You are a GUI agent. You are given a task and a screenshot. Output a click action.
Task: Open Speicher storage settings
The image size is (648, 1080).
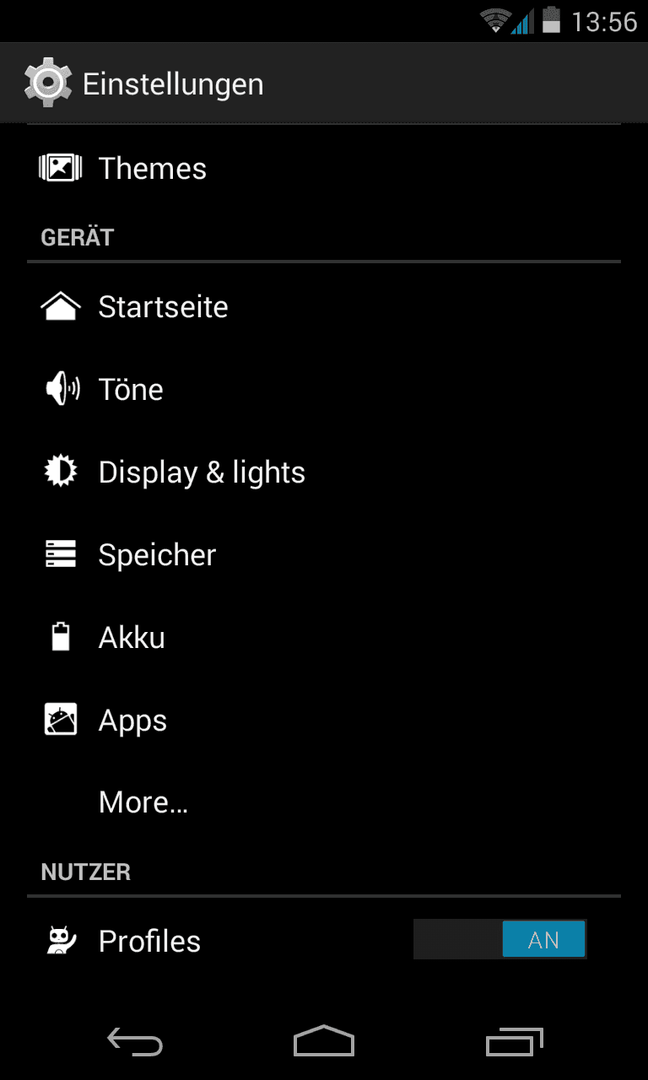point(324,555)
